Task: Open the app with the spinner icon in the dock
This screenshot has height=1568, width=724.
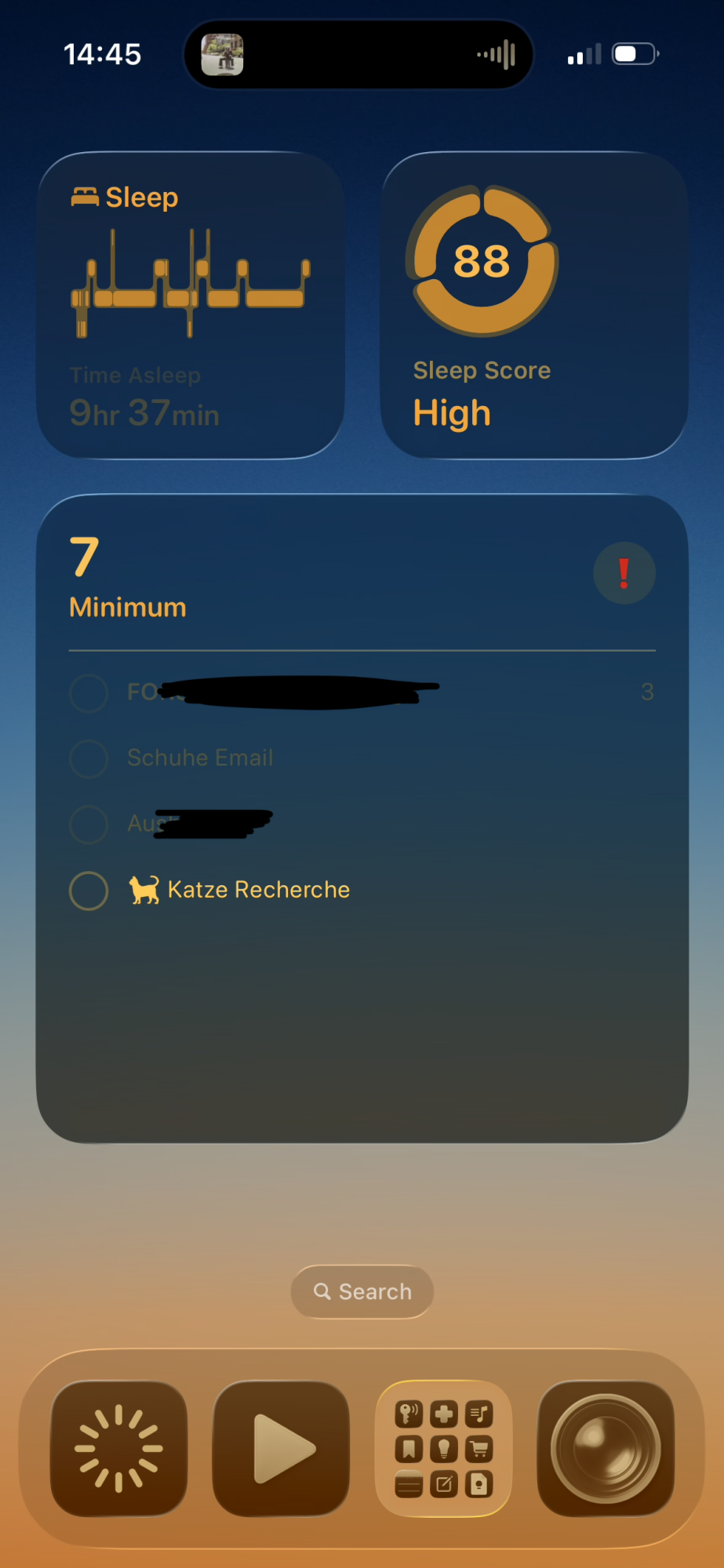Action: point(119,1448)
